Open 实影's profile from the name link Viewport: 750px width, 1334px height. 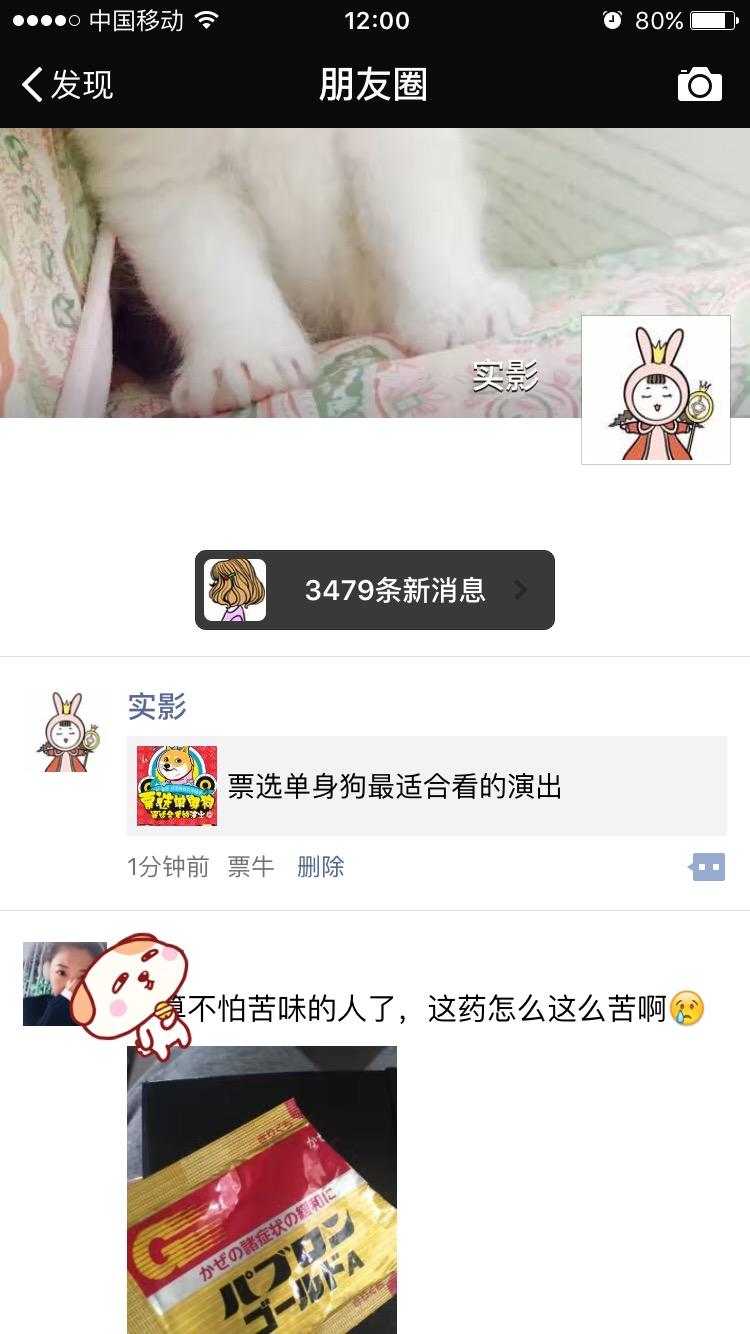point(157,706)
